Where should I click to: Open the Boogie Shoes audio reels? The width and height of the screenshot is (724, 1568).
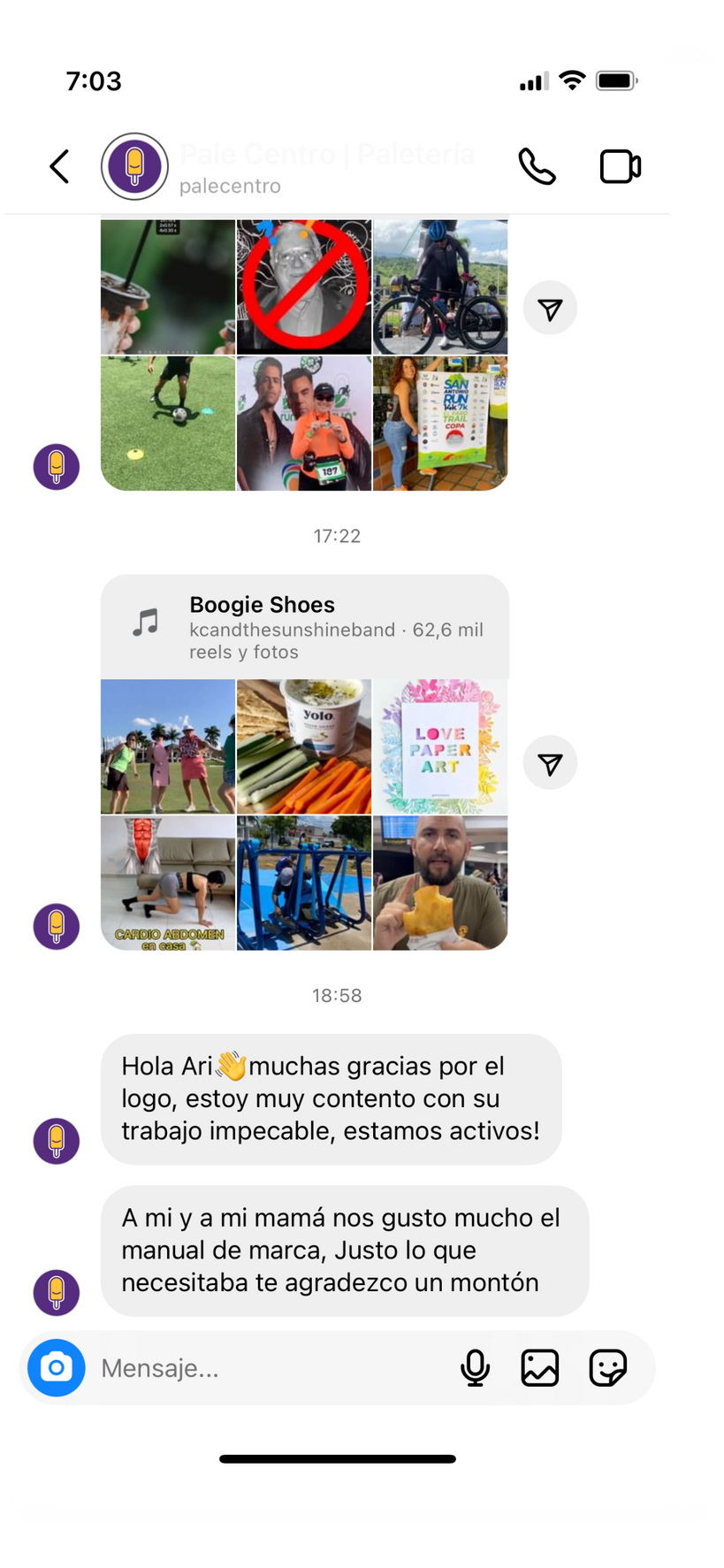click(304, 627)
